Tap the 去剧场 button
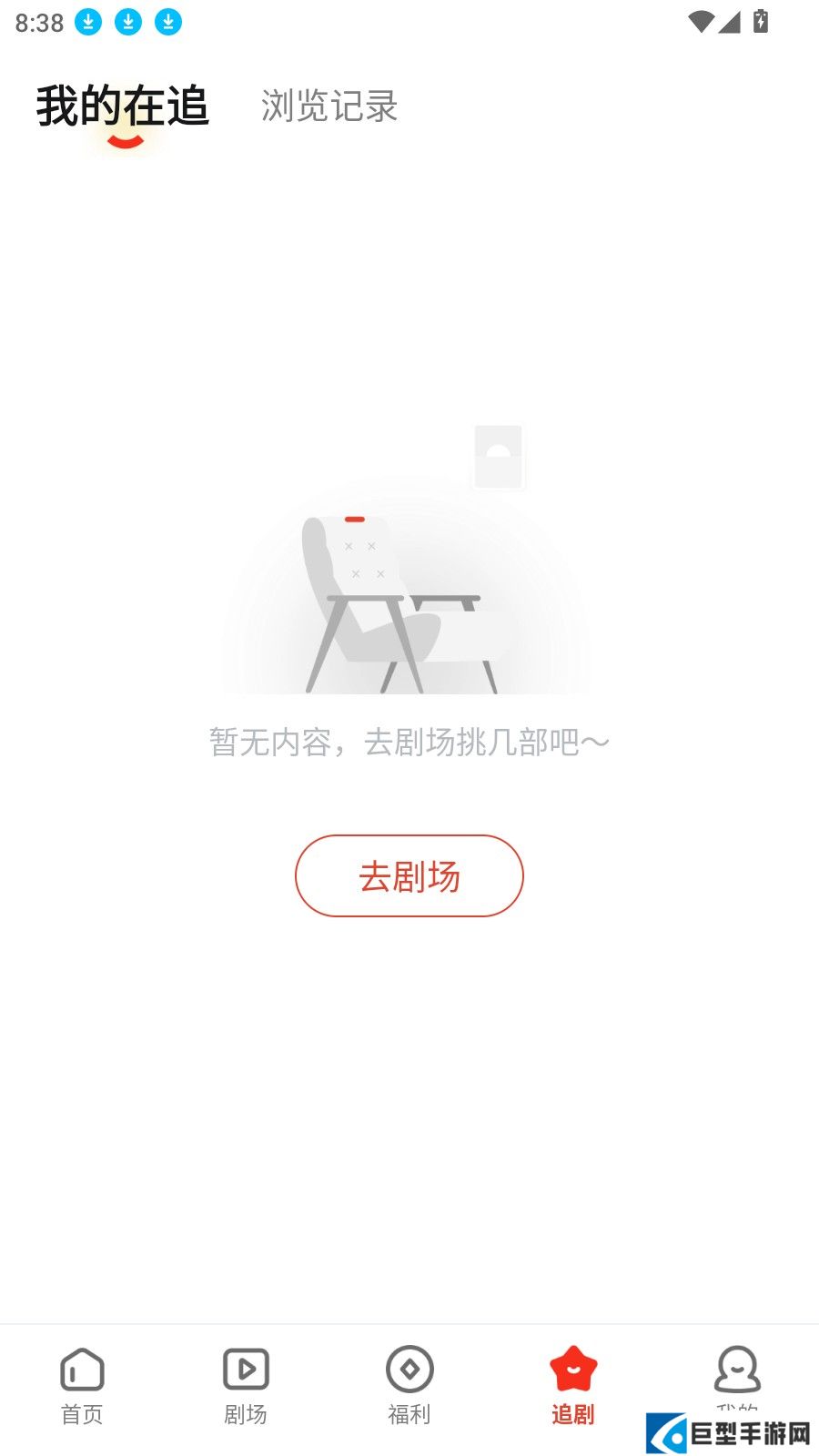Image resolution: width=819 pixels, height=1456 pixels. (409, 875)
